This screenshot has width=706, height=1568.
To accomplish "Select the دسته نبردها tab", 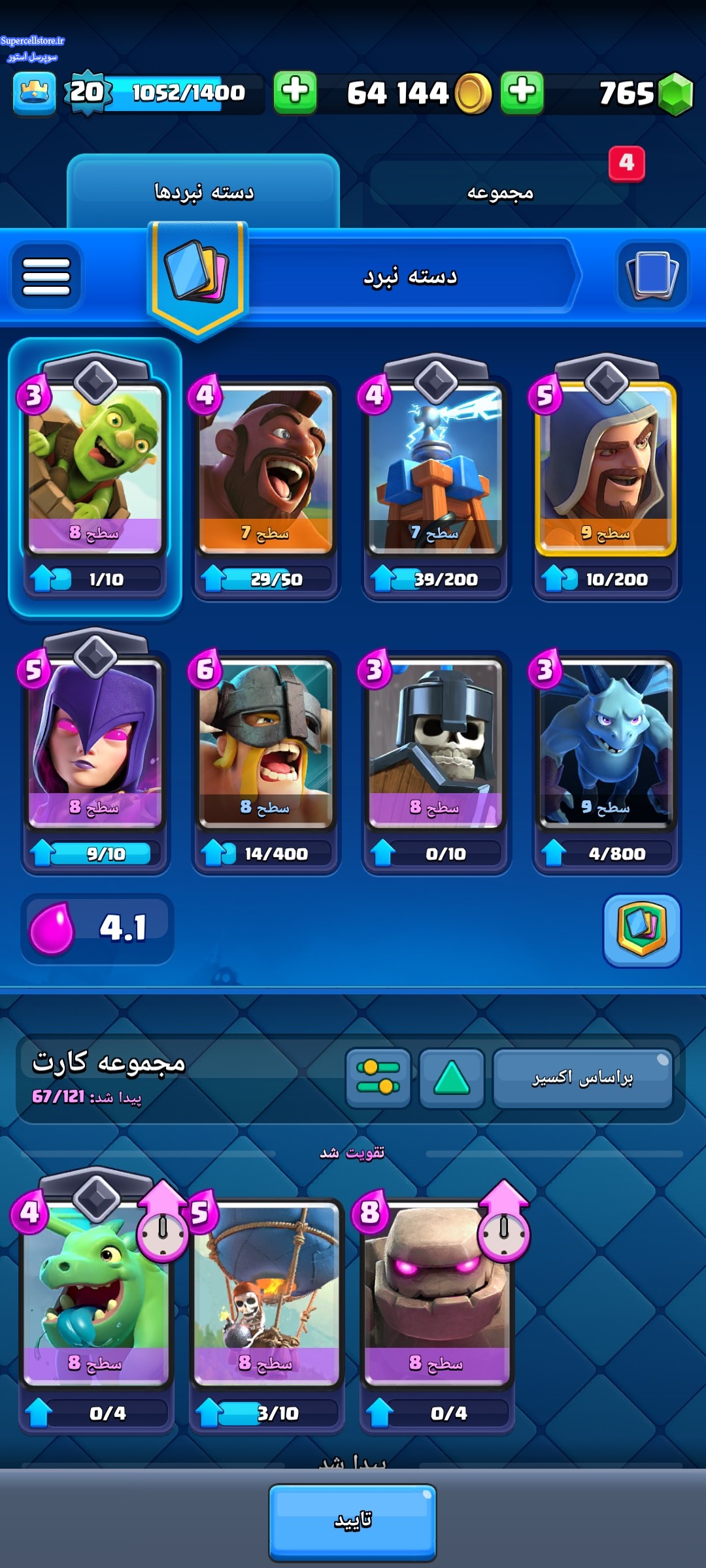I will coord(203,193).
